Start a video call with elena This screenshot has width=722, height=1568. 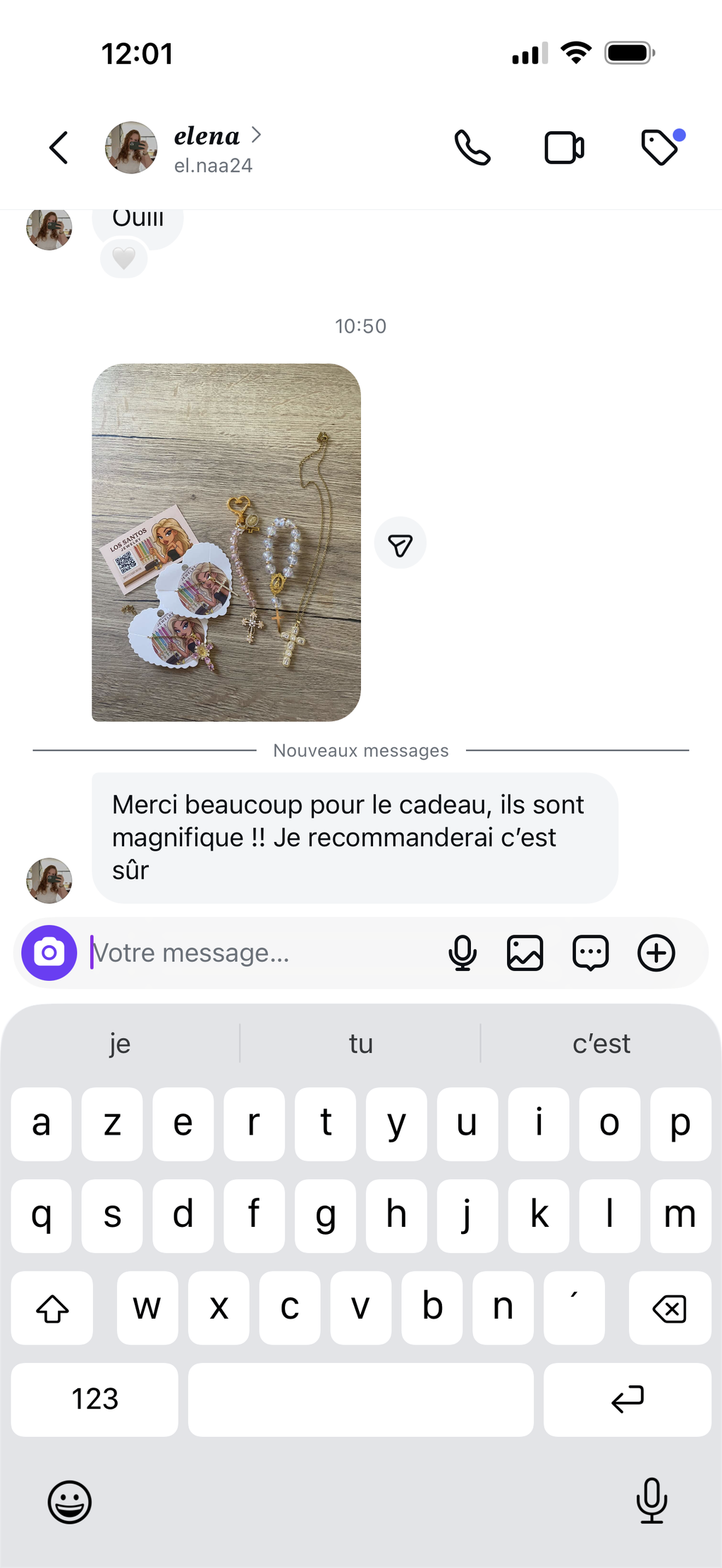[x=564, y=148]
